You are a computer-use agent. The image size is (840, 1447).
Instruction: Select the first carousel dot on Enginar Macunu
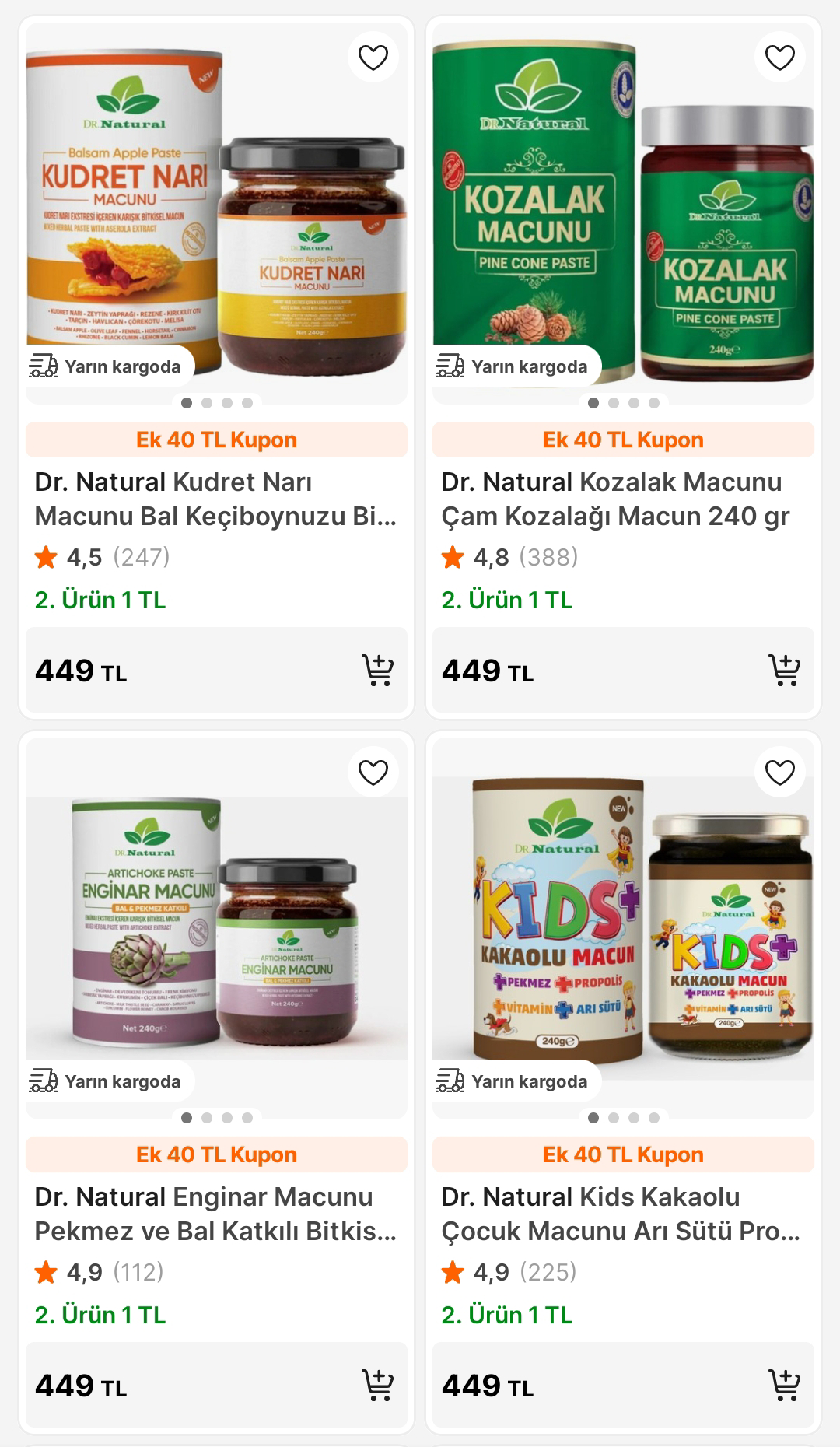187,1116
